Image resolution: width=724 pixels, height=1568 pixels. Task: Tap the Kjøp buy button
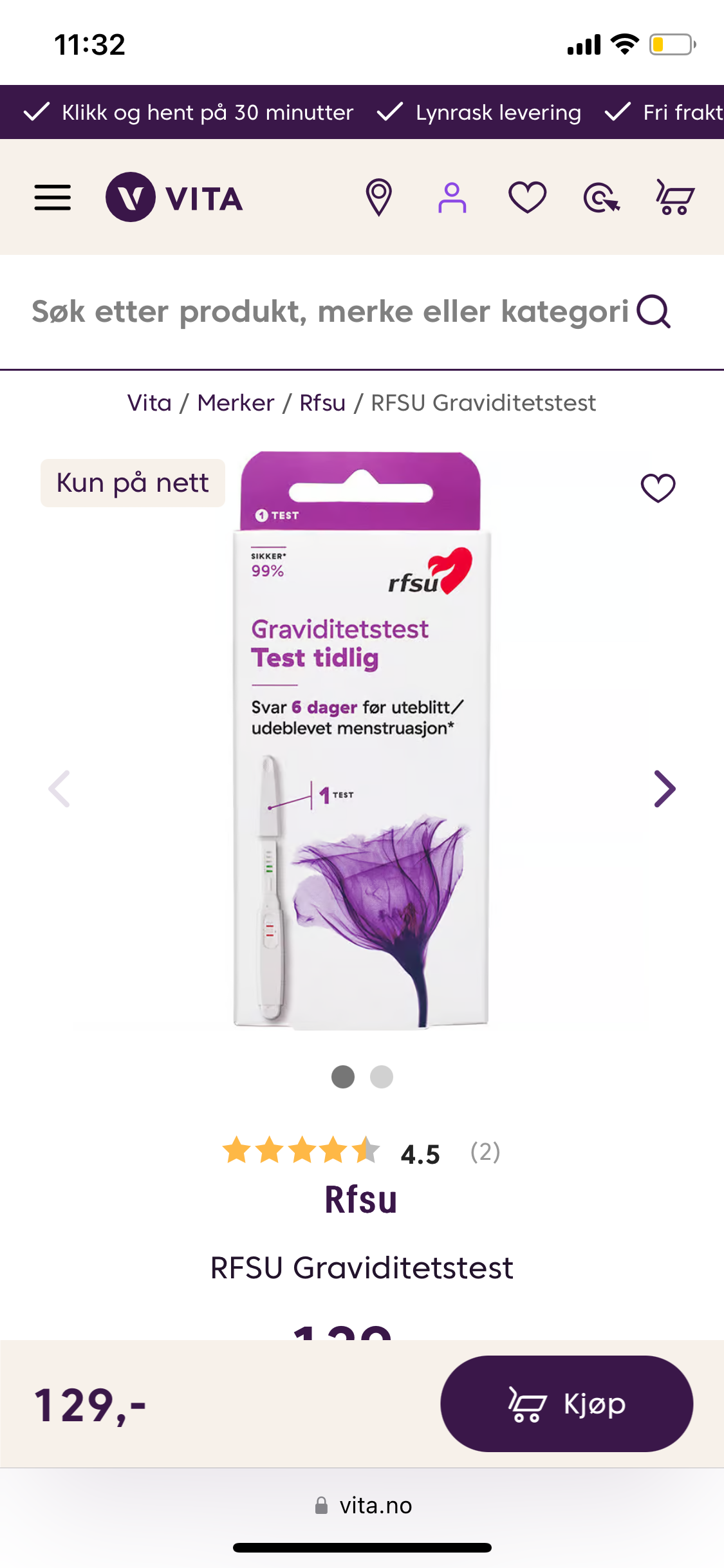pos(566,1404)
